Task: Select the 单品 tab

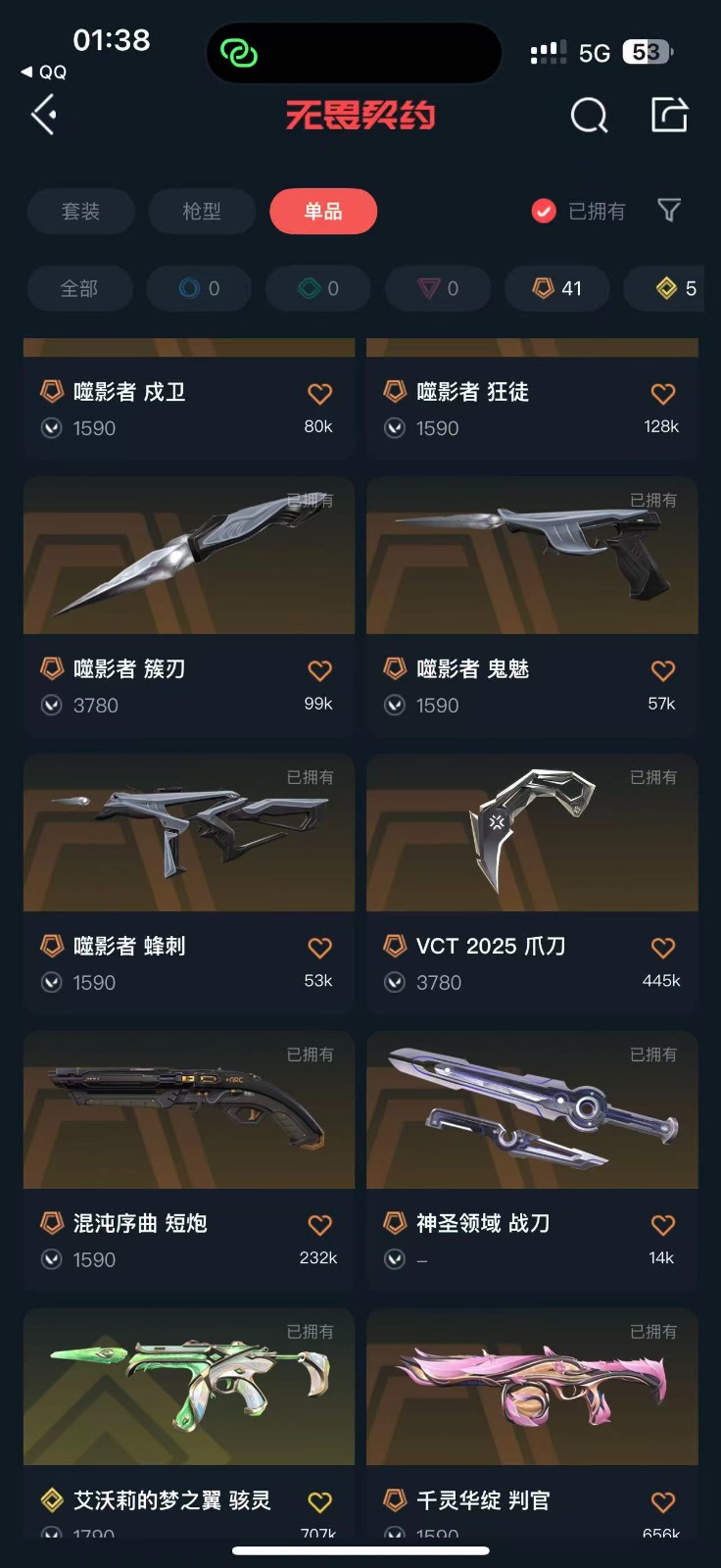Action: pyautogui.click(x=323, y=211)
